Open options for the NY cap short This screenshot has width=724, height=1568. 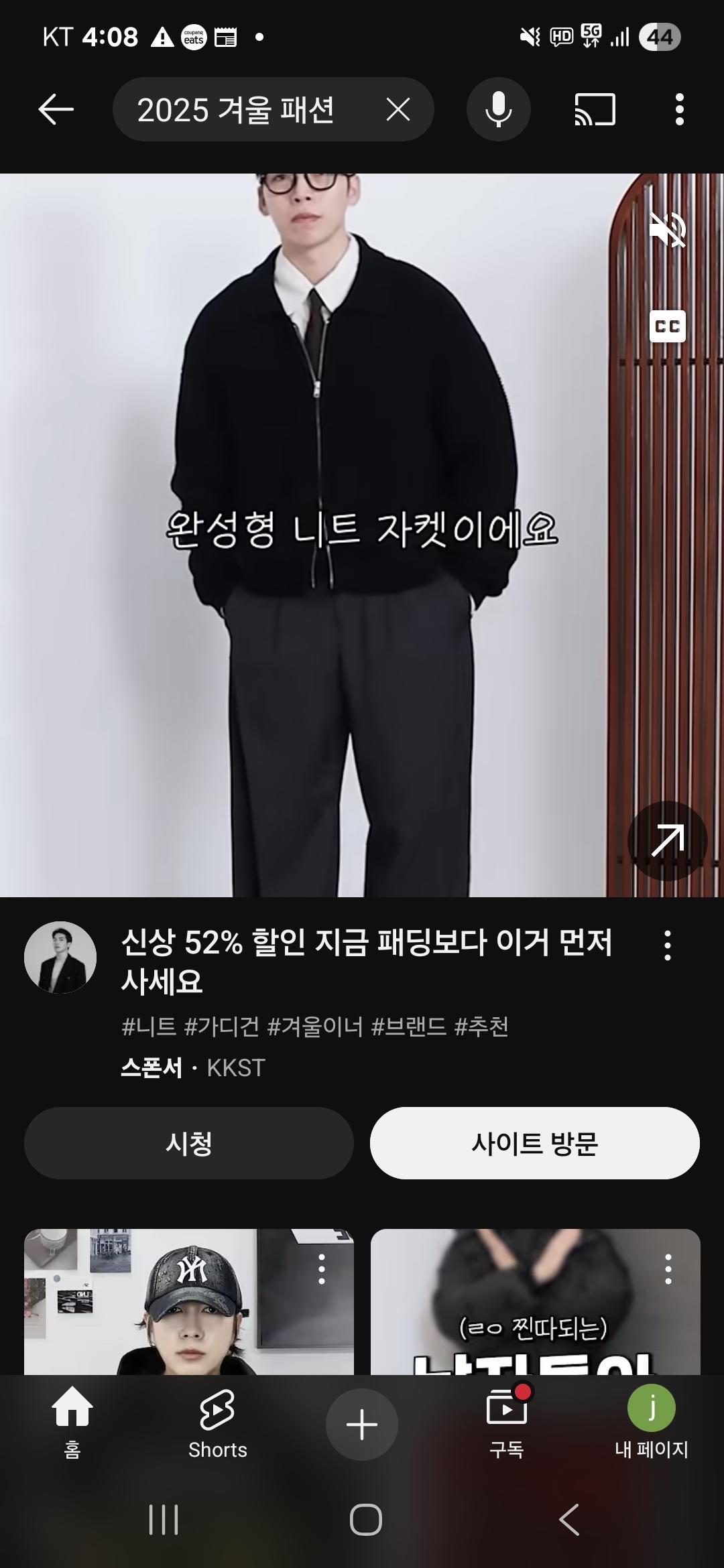pos(322,1269)
